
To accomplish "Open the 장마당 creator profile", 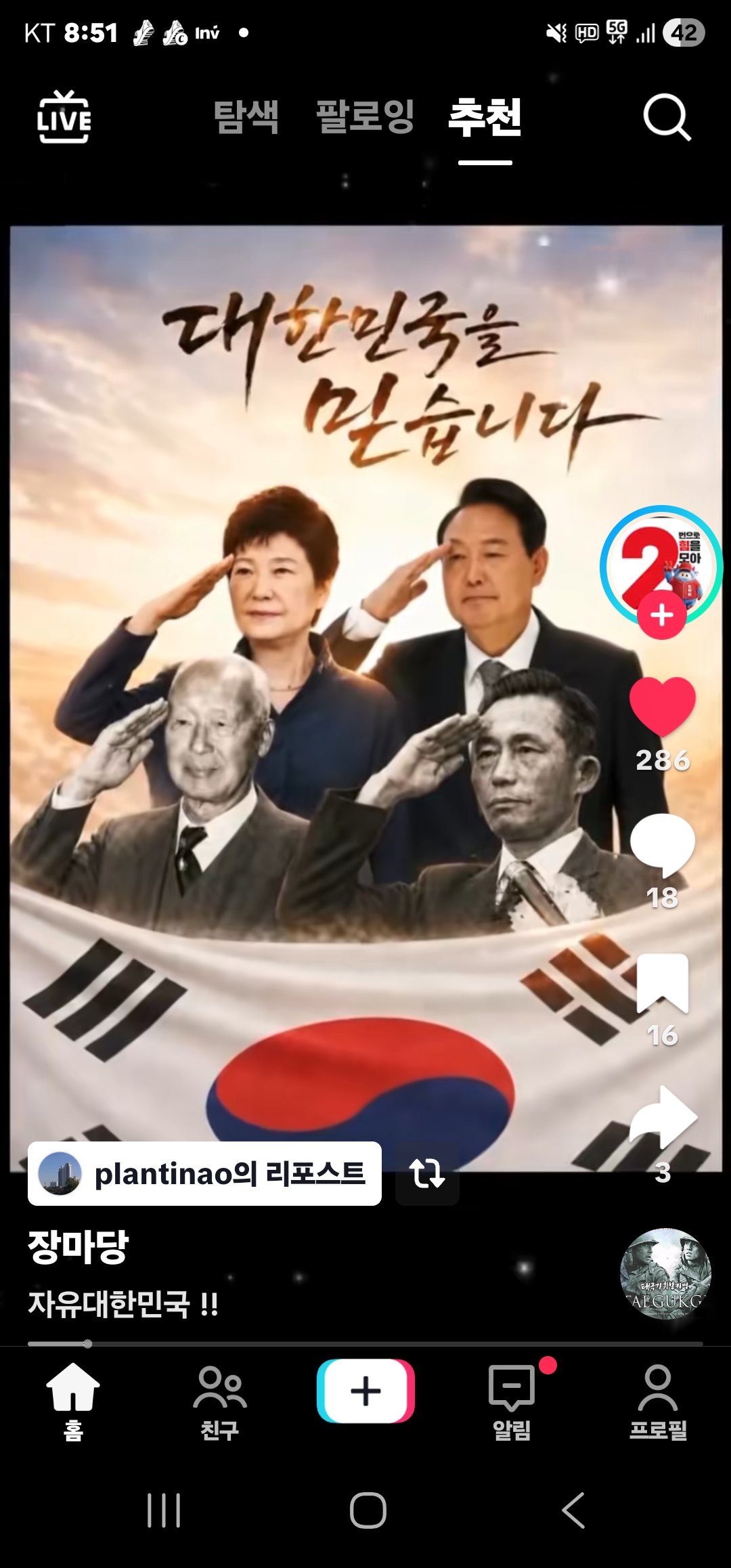I will click(79, 1246).
